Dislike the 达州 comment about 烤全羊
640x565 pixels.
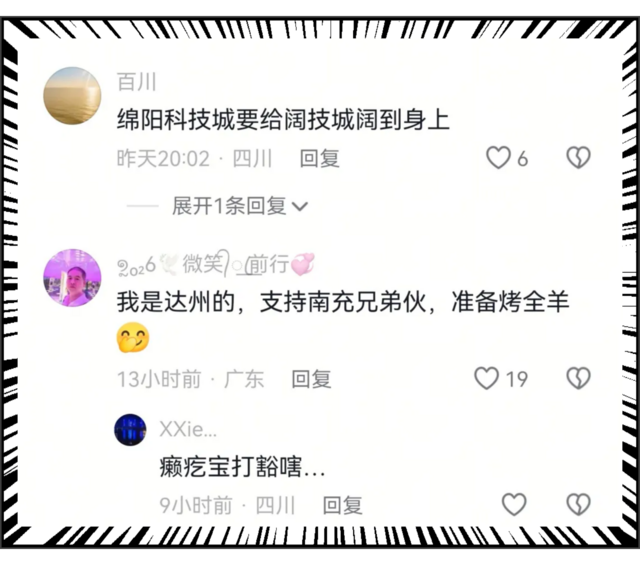pos(578,378)
